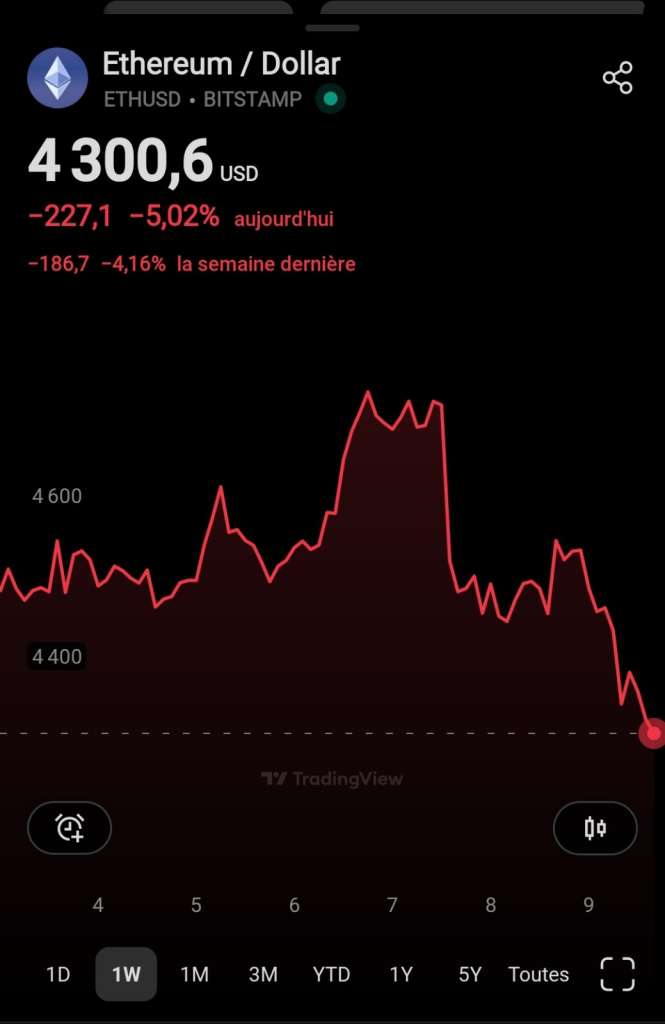Choose the YTD range

click(x=331, y=974)
